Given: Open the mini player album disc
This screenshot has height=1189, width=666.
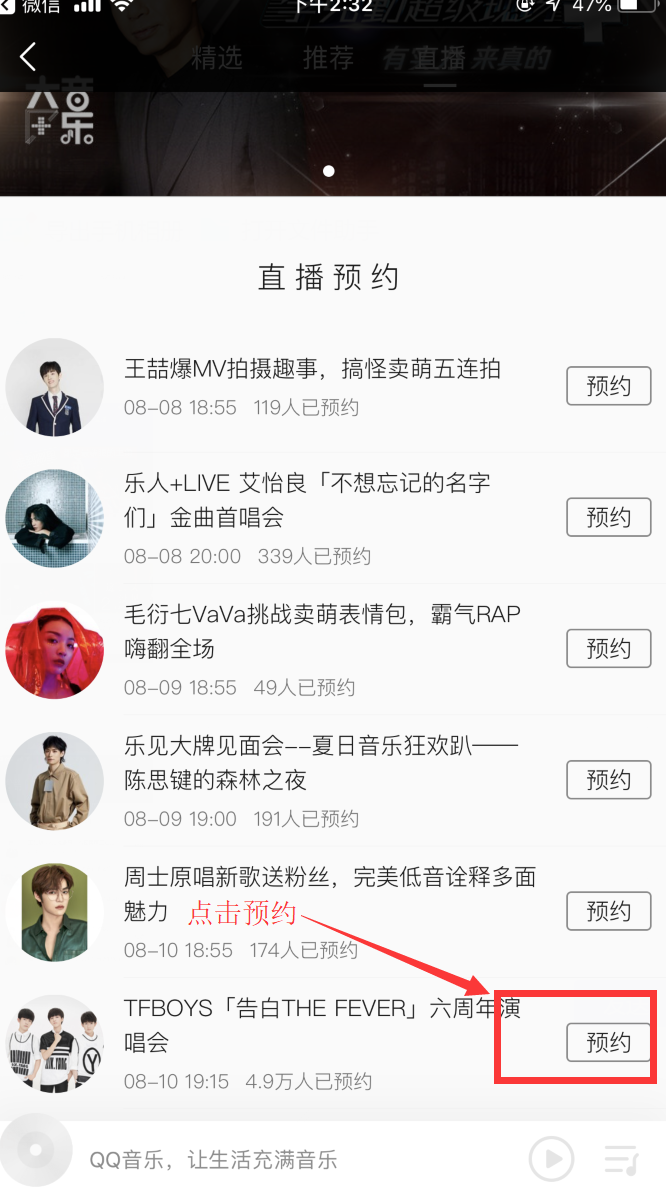Looking at the screenshot, I should [35, 1151].
